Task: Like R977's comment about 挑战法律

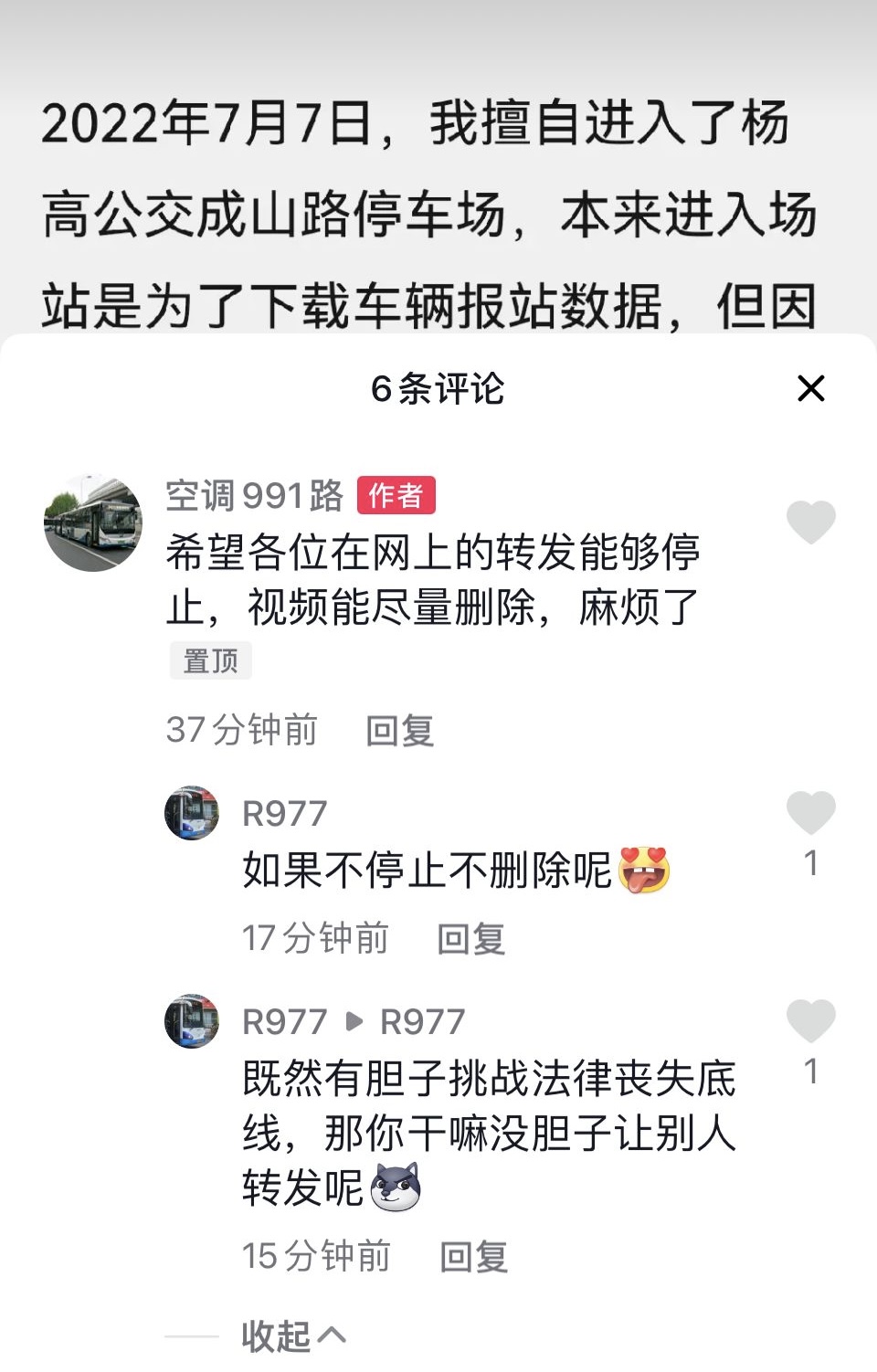Action: click(810, 1020)
